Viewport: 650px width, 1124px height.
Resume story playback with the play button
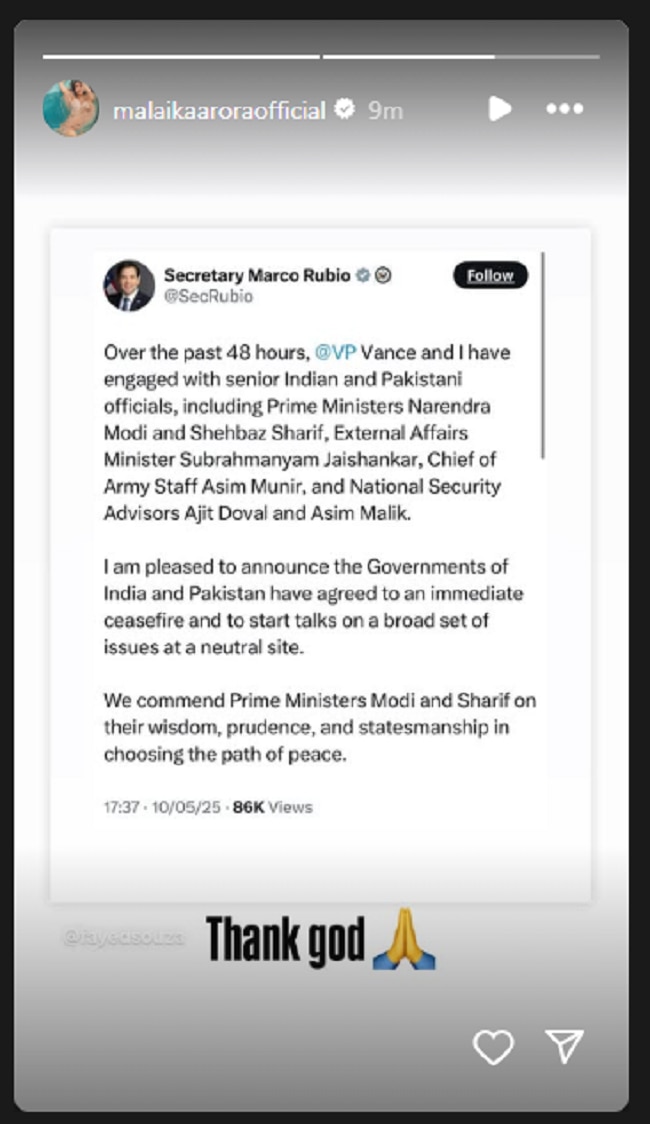499,109
